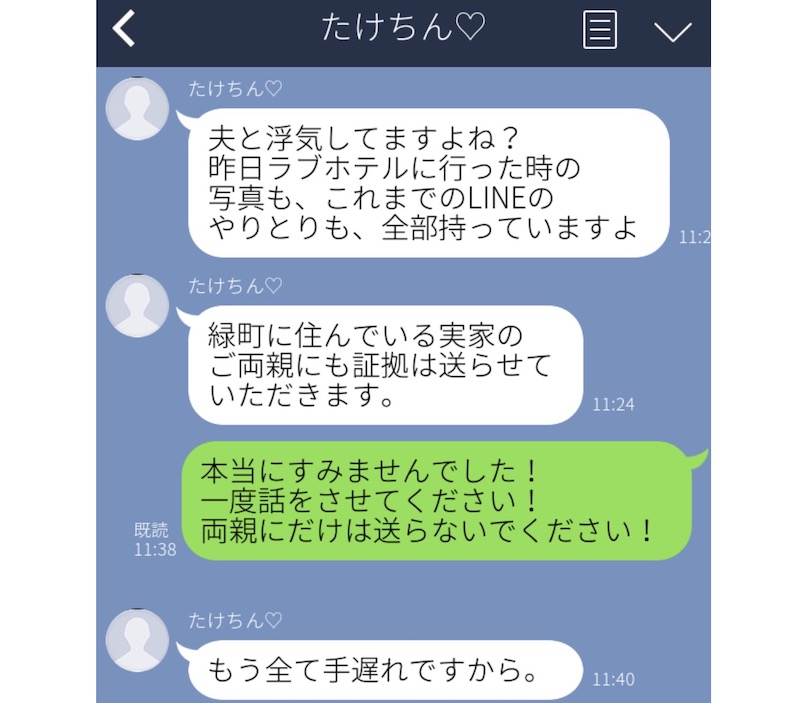View the profile beside the もう全て手遅れですから message

[x=137, y=640]
